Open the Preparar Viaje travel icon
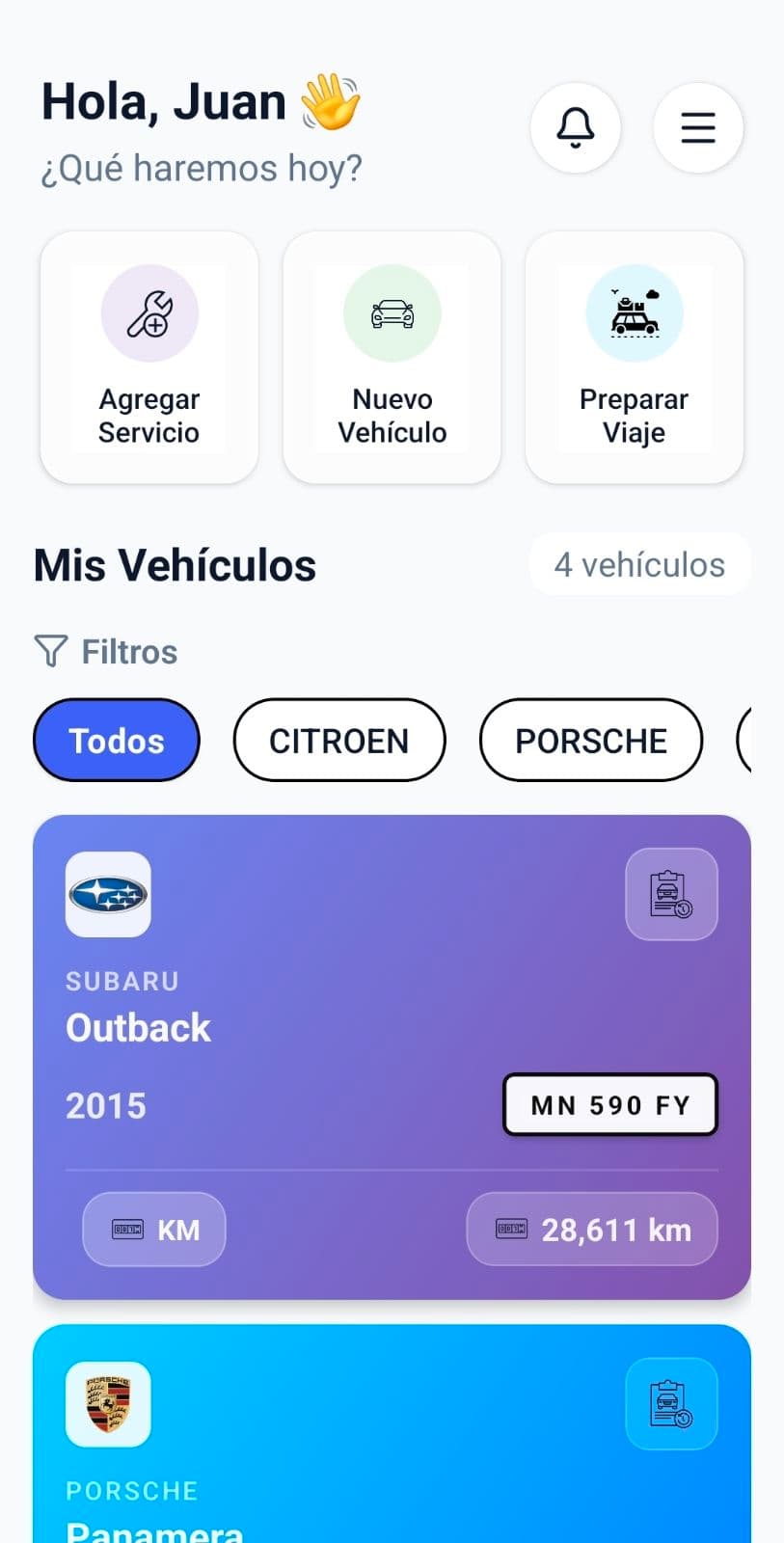This screenshot has height=1543, width=784. point(634,311)
